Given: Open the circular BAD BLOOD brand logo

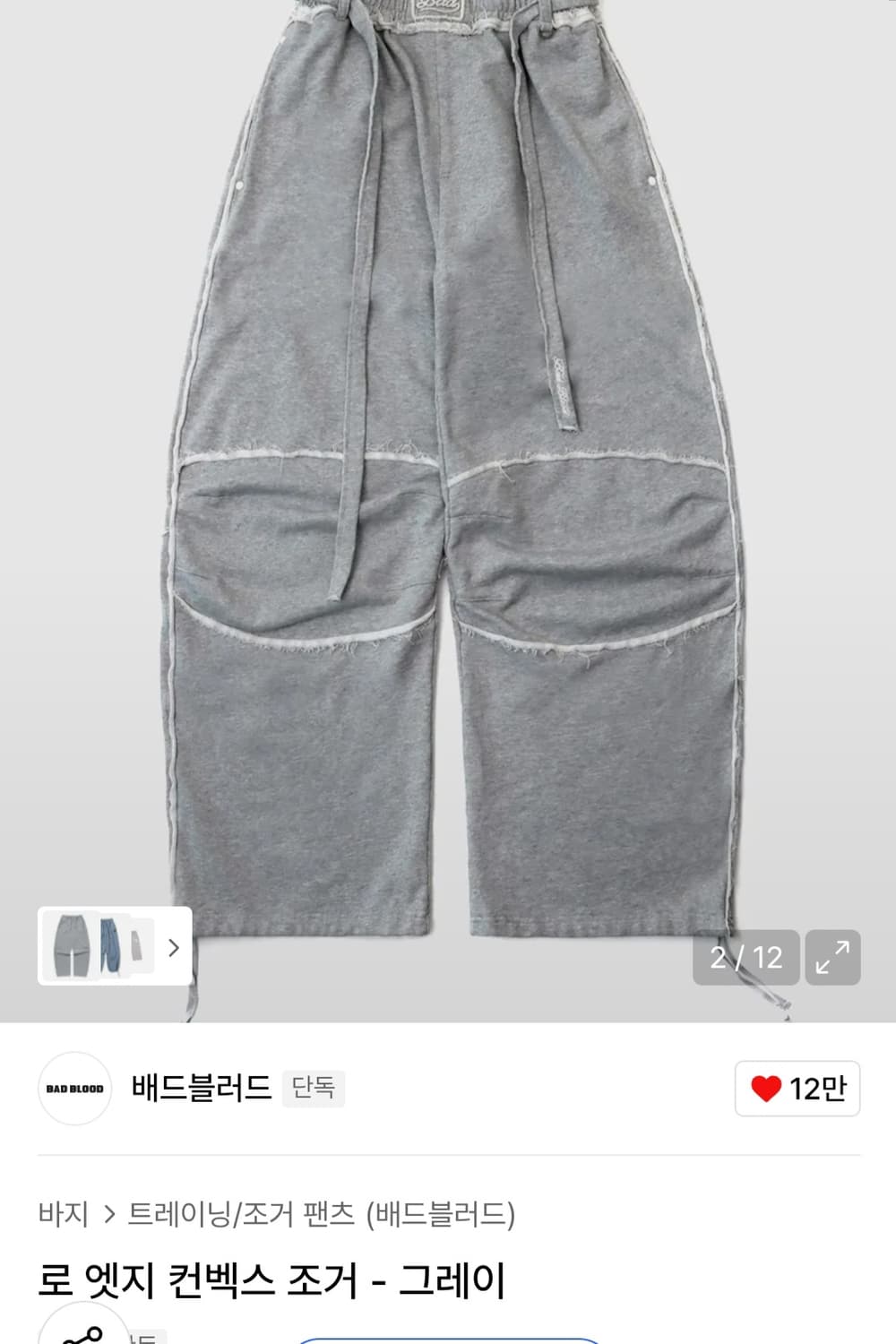Looking at the screenshot, I should (74, 1090).
